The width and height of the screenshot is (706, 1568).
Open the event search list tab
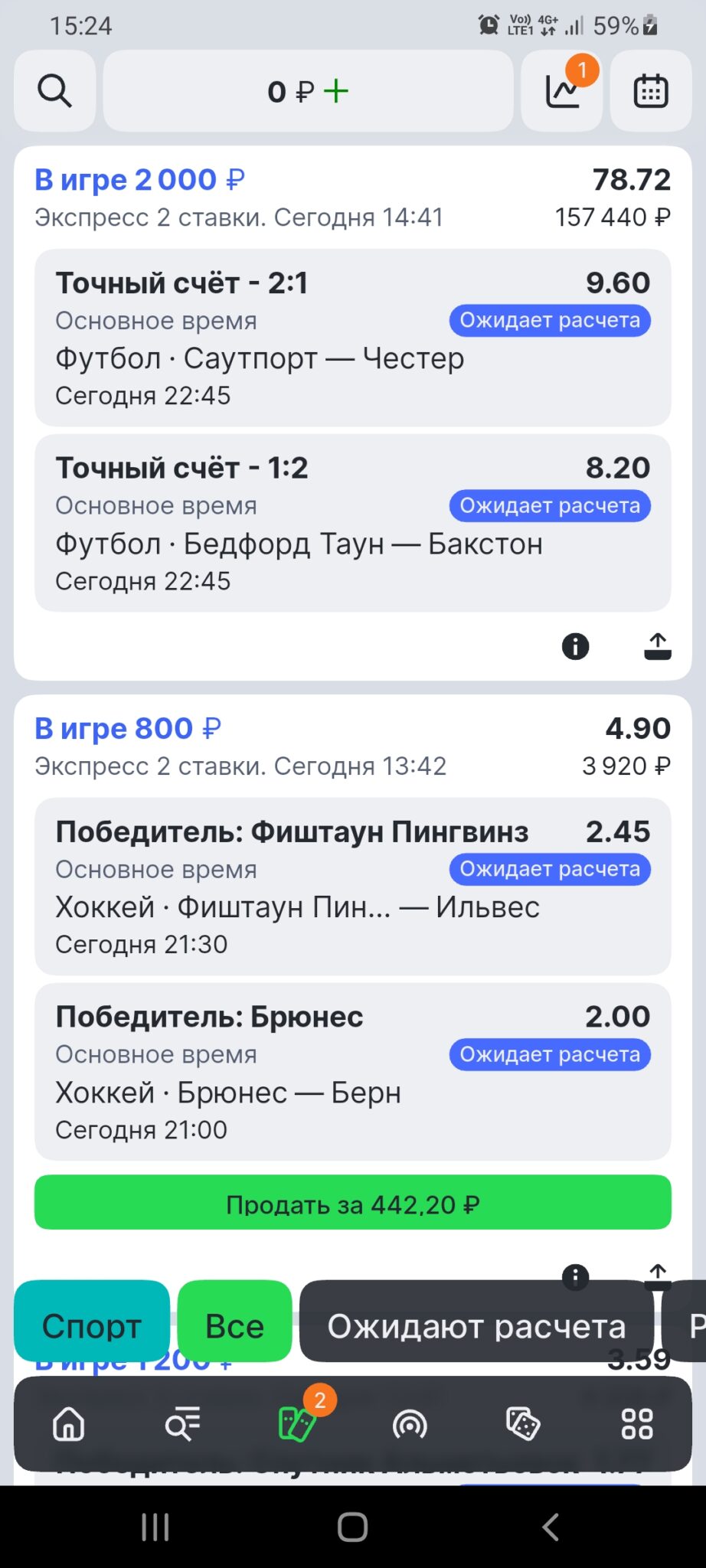[x=182, y=1425]
